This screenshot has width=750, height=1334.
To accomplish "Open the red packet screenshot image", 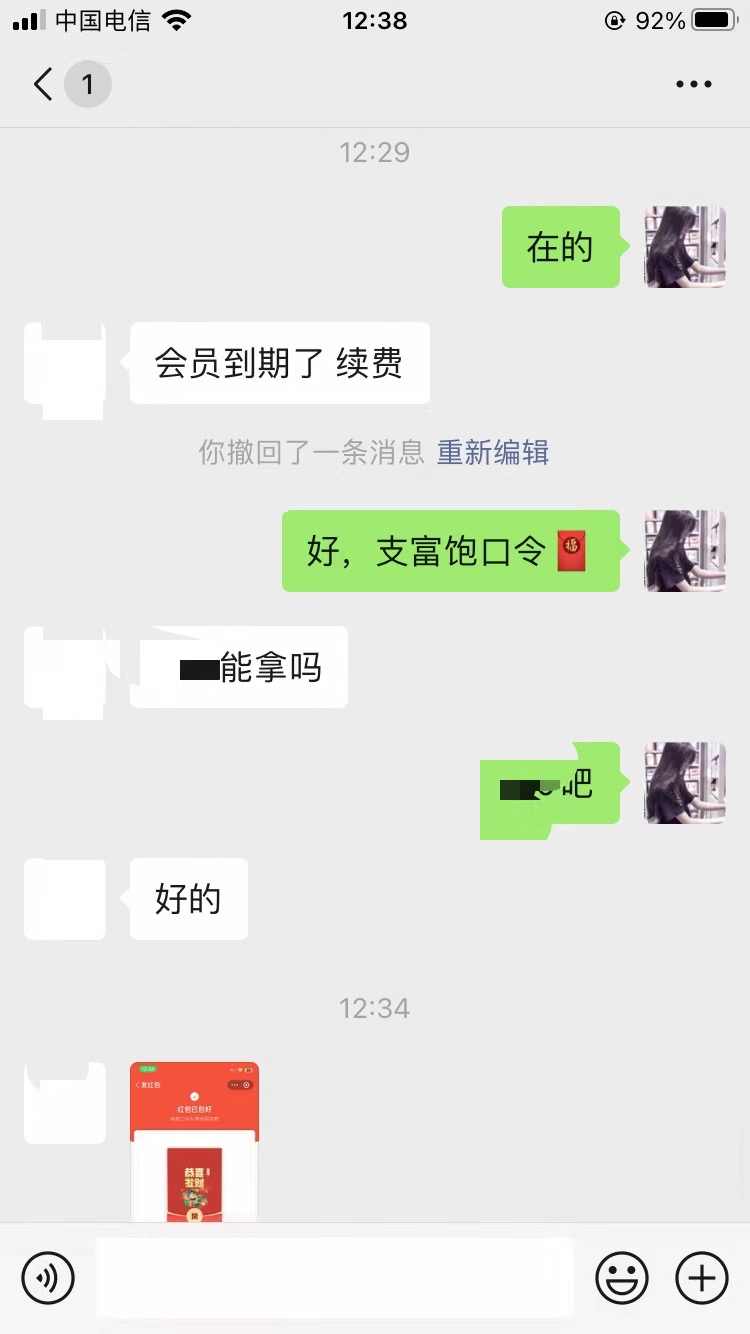I will [x=194, y=1142].
